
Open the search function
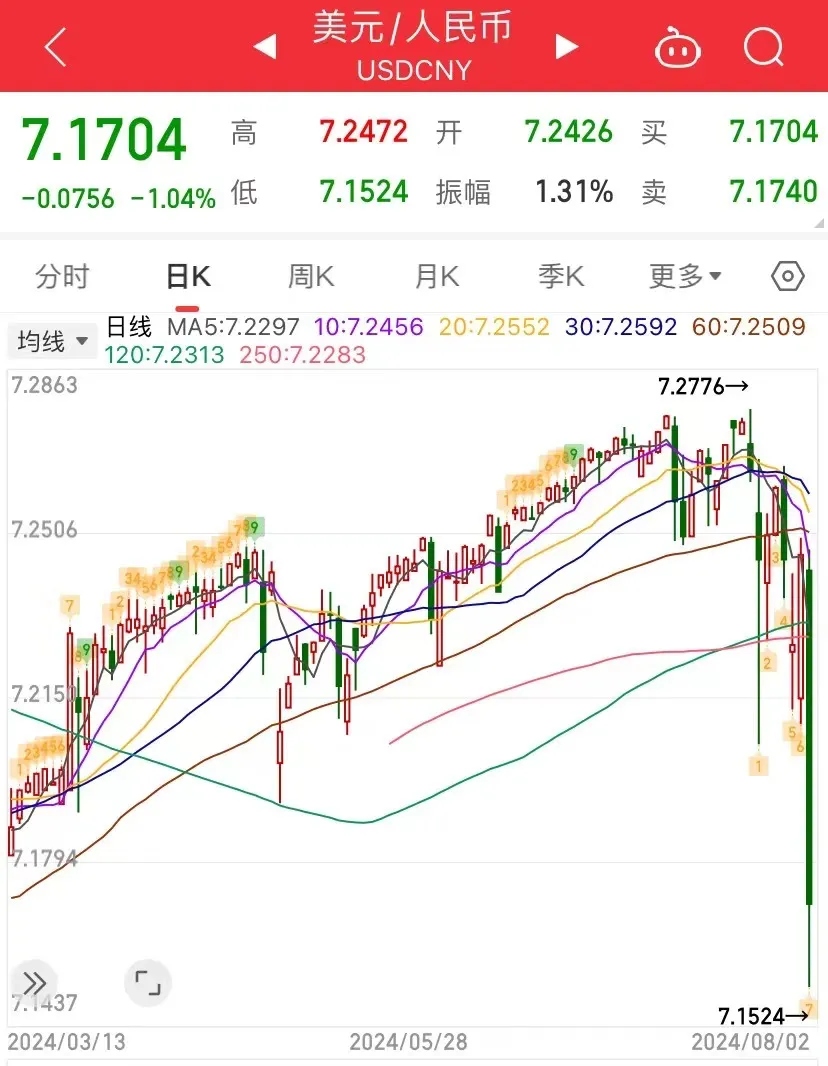click(762, 47)
